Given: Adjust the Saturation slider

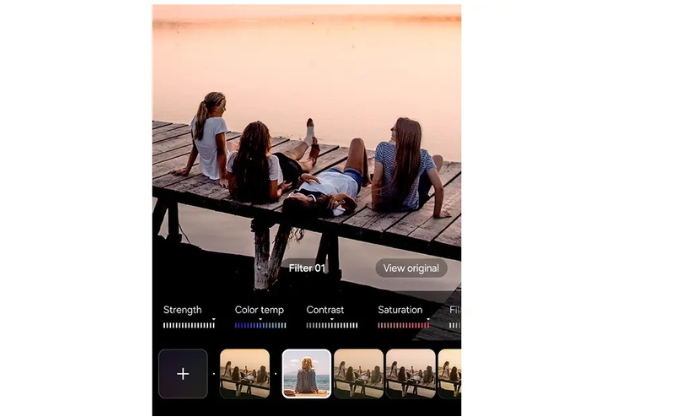Looking at the screenshot, I should point(403,325).
